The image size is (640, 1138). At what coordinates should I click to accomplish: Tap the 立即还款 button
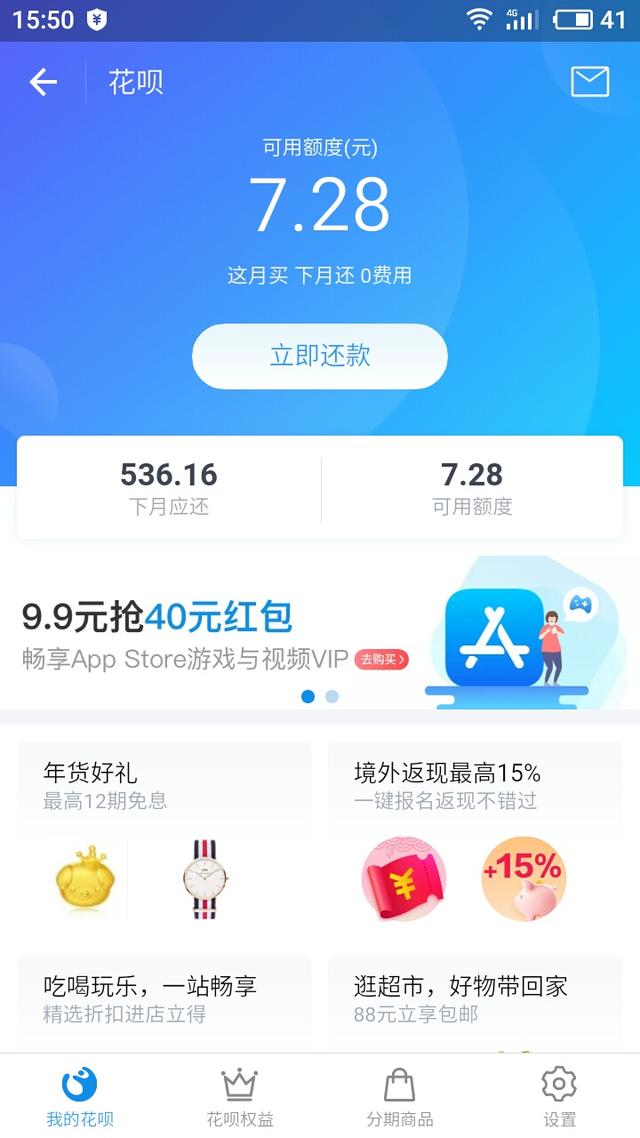click(320, 356)
